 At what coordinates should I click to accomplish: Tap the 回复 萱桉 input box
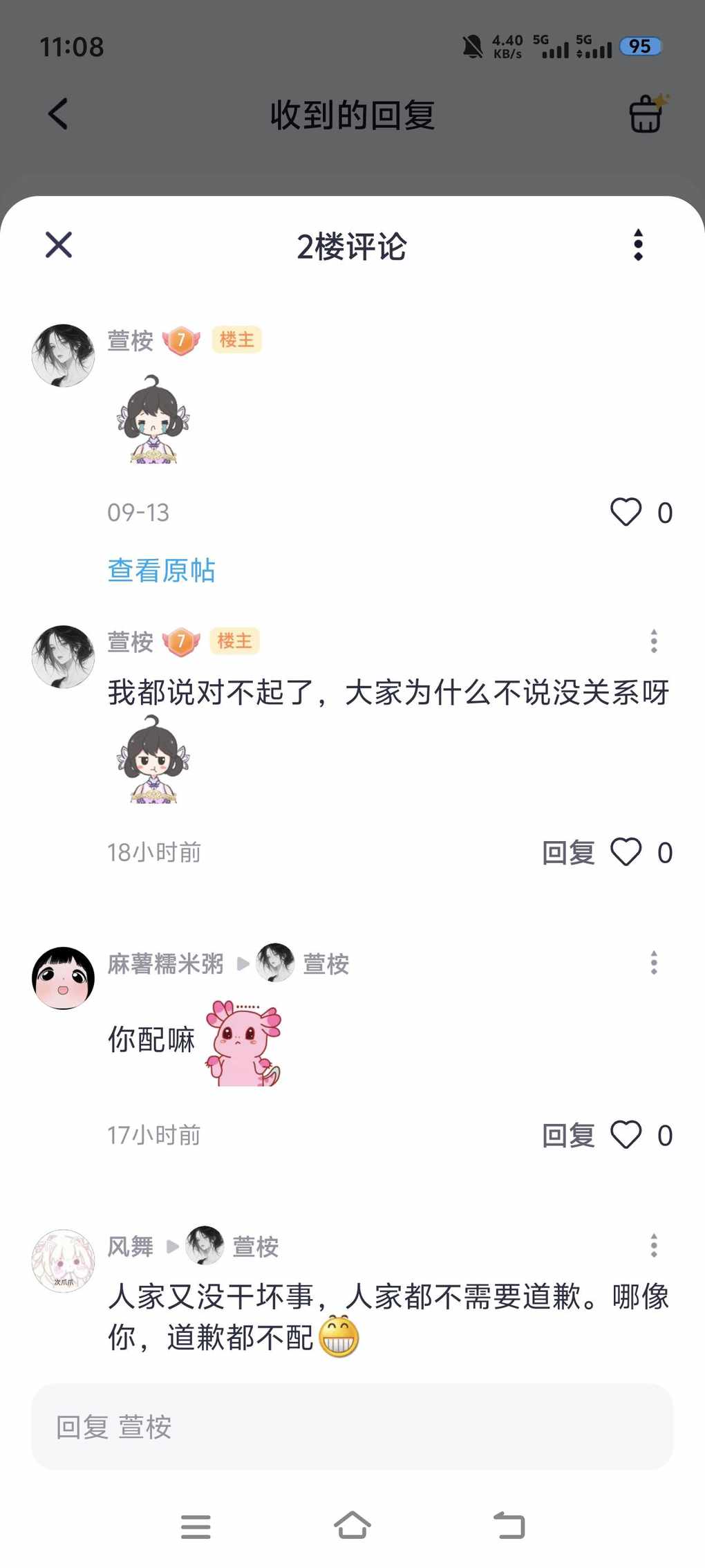pos(352,1427)
